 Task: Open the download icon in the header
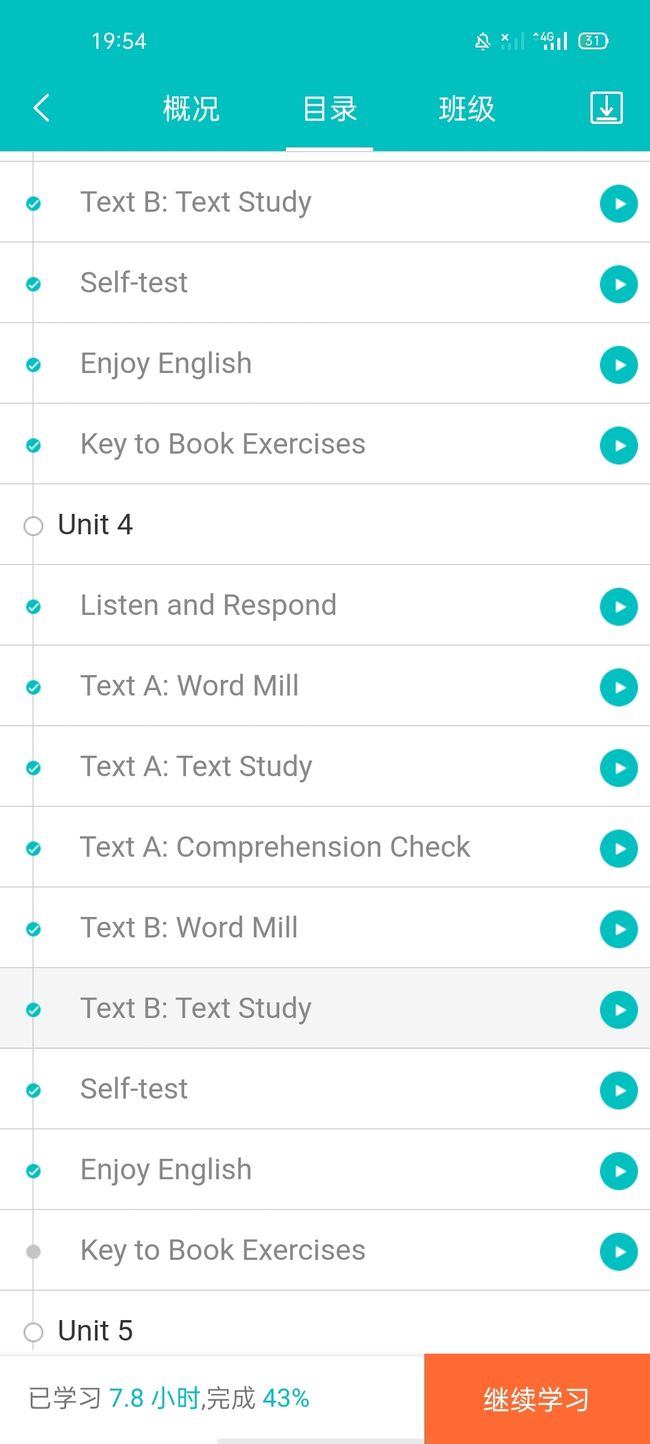click(x=606, y=108)
